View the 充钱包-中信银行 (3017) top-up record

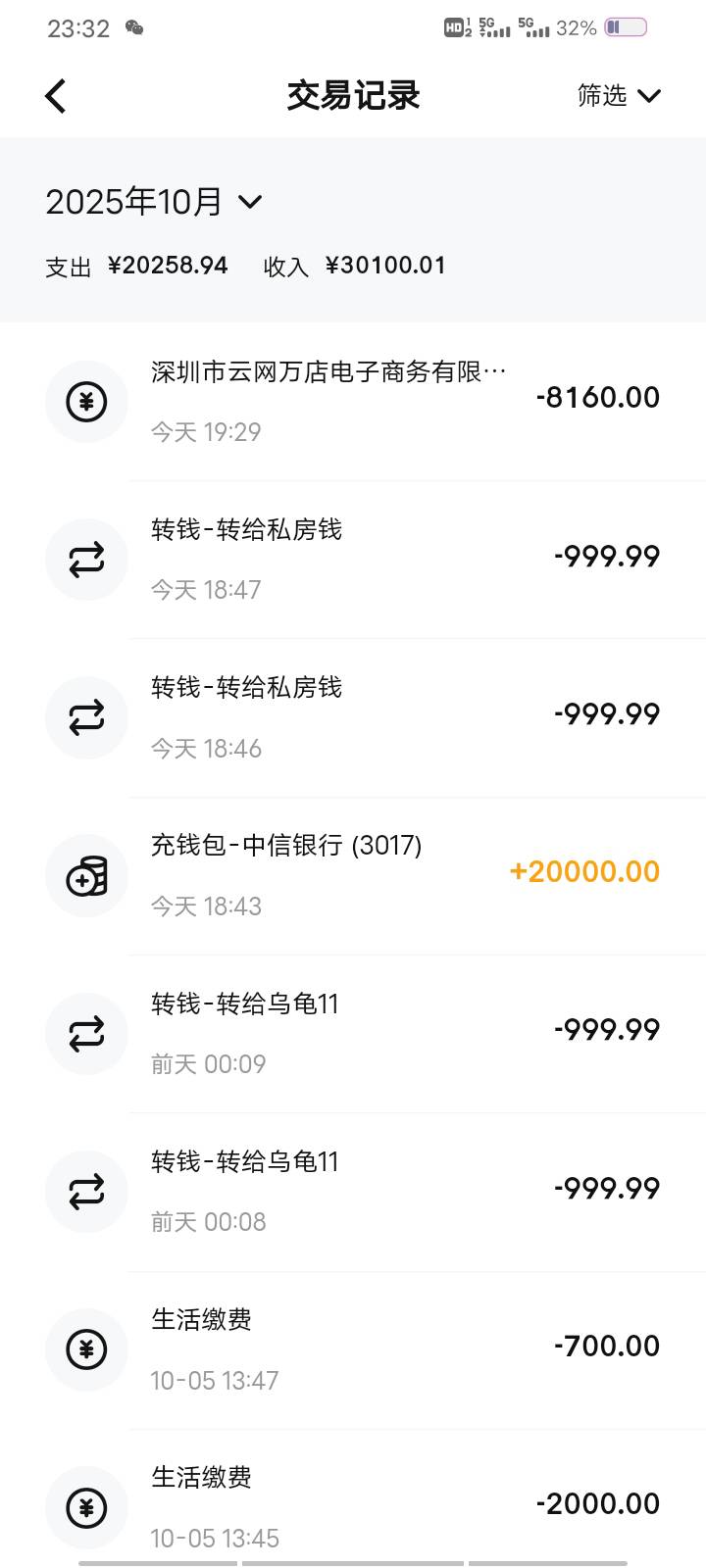[353, 876]
